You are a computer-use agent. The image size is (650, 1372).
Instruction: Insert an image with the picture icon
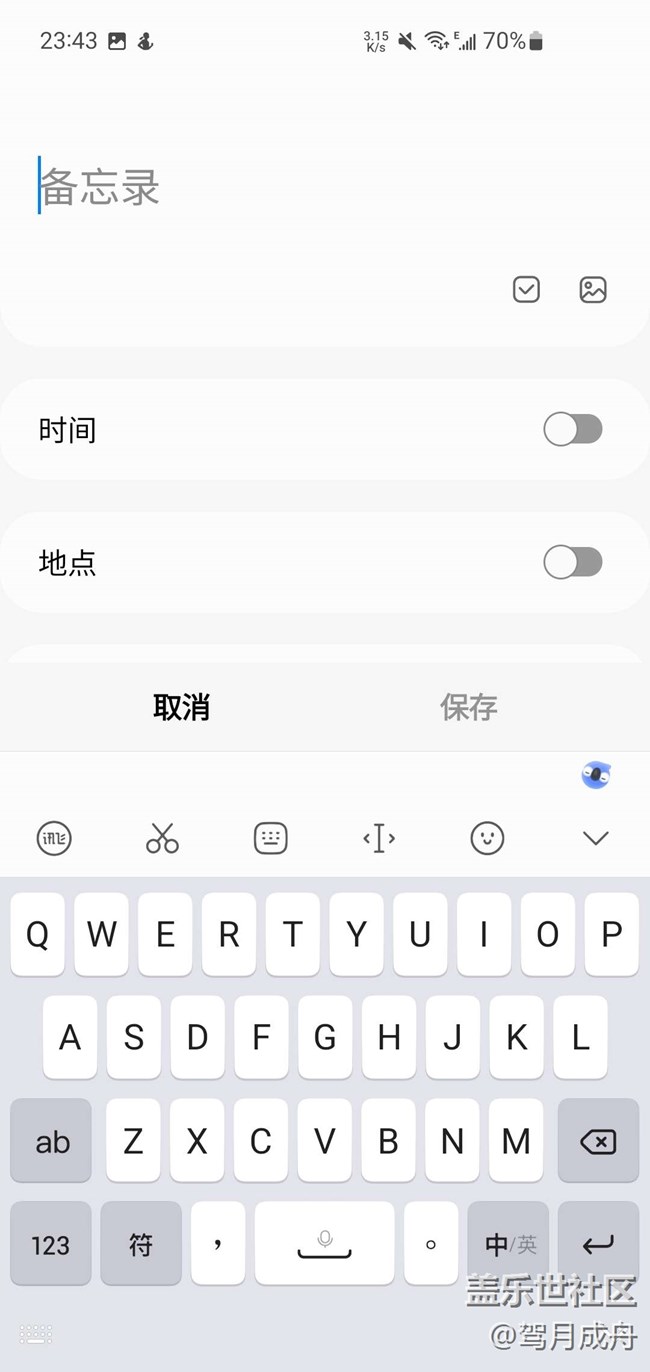tap(593, 289)
